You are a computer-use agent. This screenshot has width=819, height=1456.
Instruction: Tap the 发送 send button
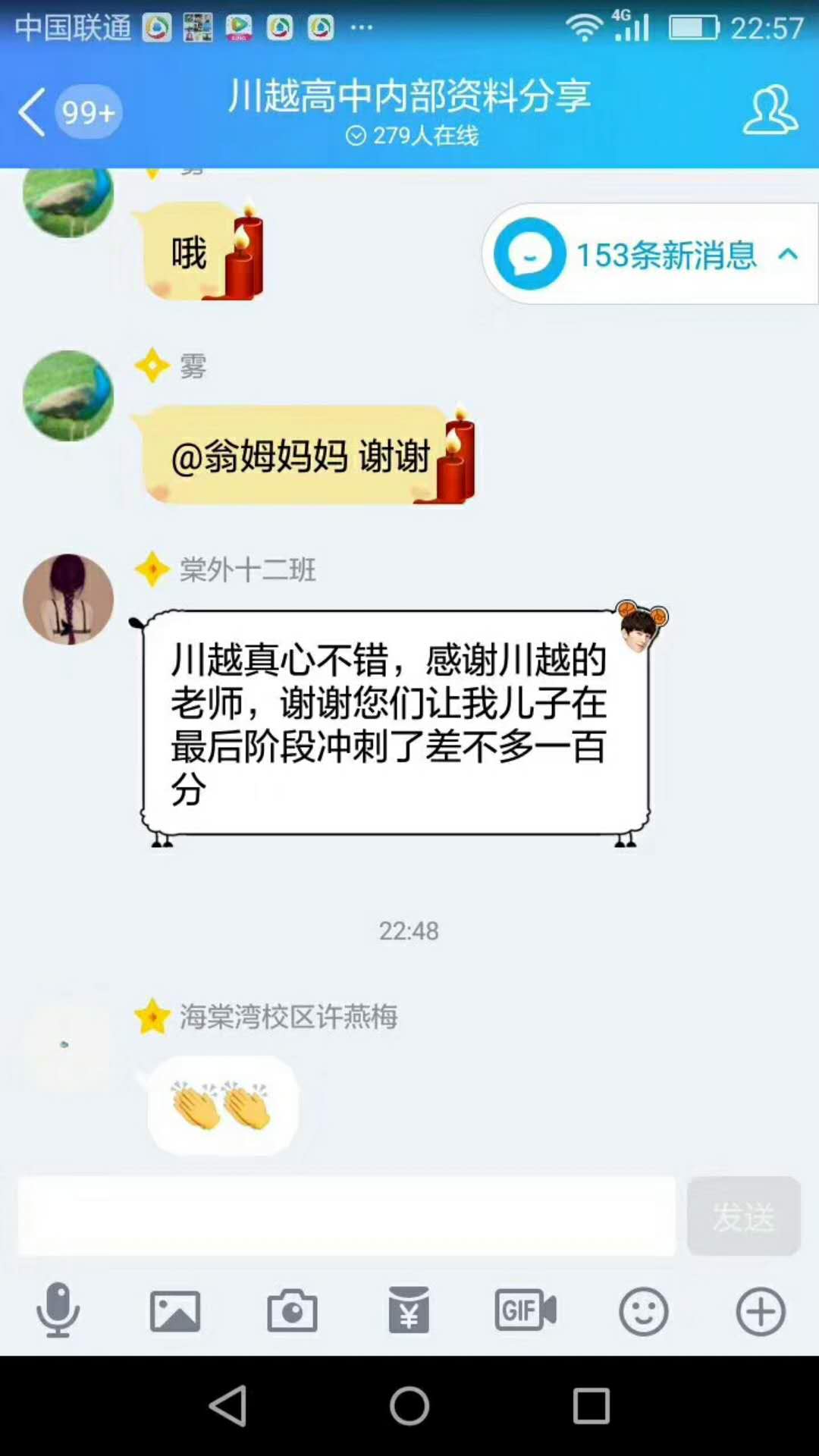743,1216
